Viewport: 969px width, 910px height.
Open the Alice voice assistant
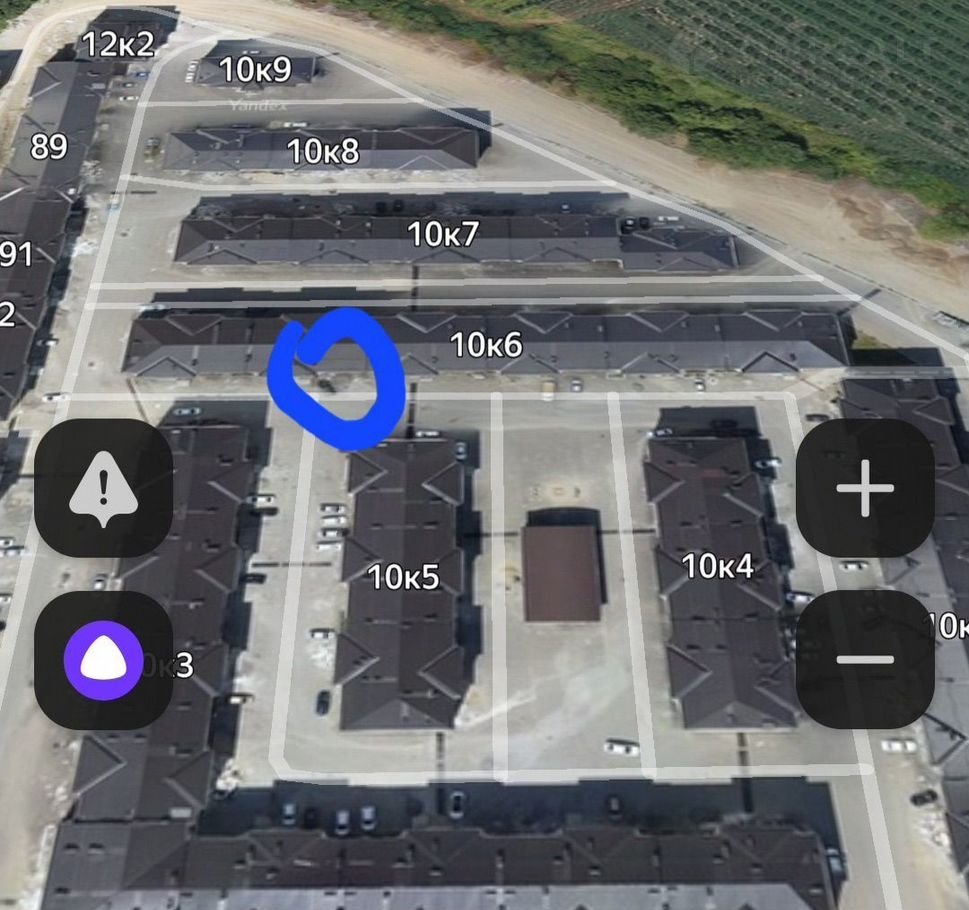(103, 659)
